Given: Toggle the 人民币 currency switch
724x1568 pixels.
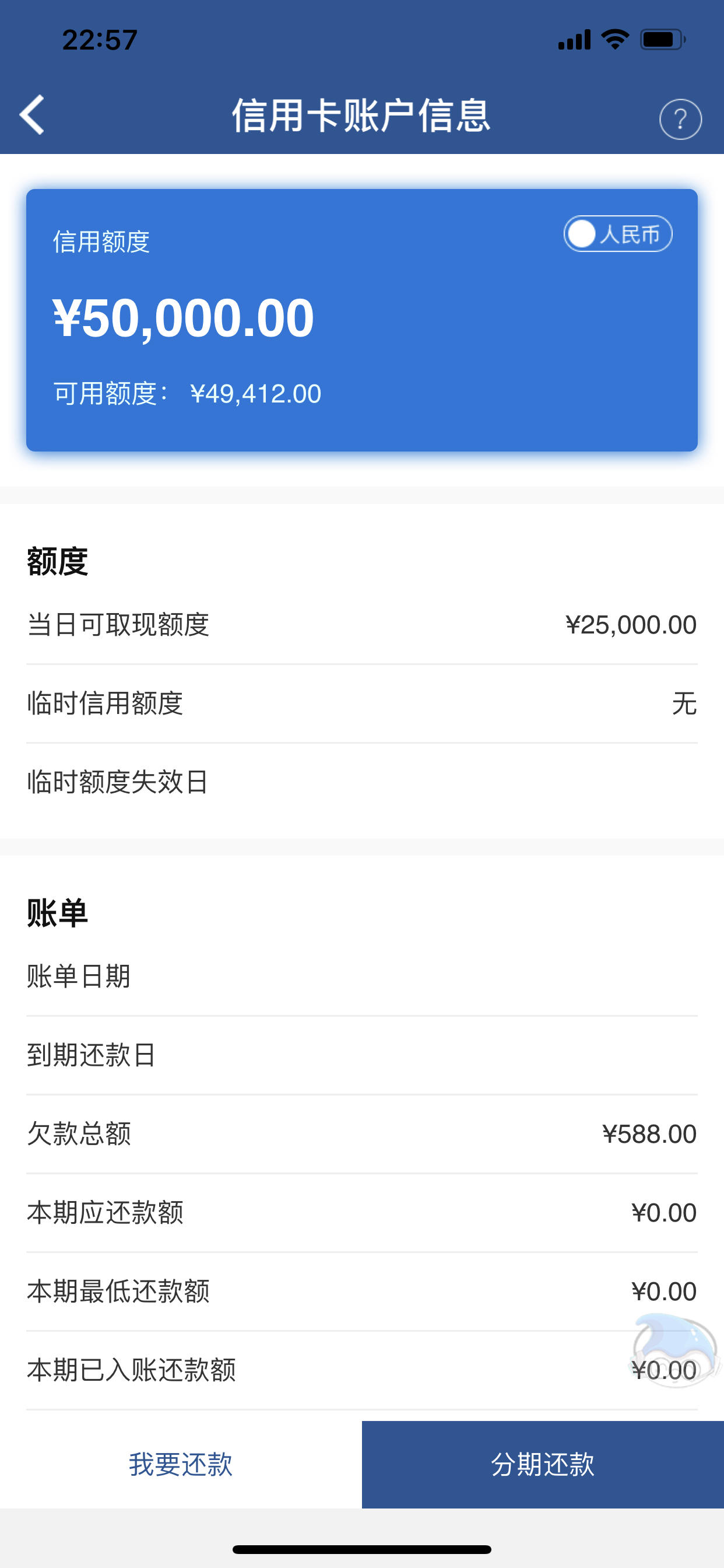Looking at the screenshot, I should tap(617, 234).
